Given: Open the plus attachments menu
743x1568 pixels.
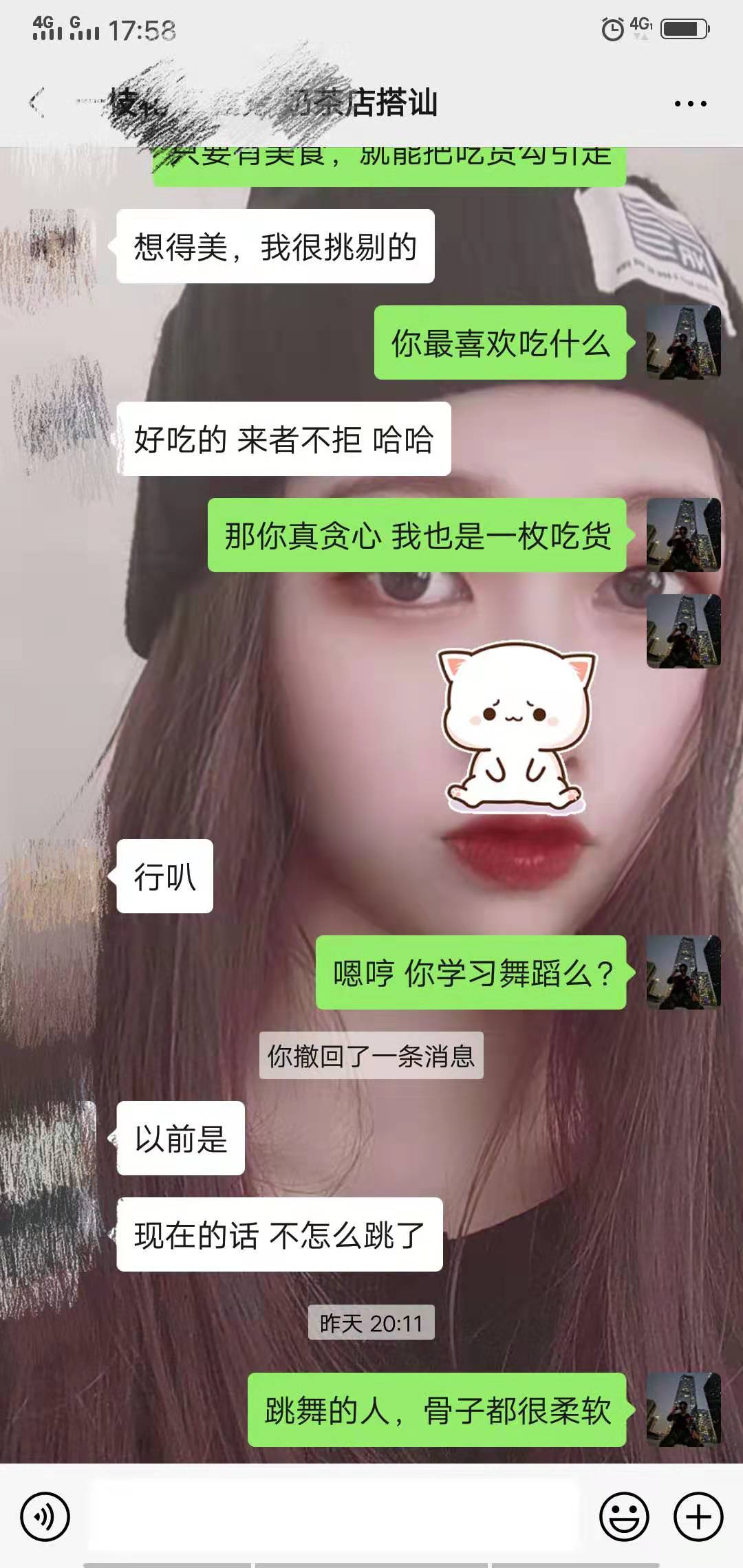Looking at the screenshot, I should tap(698, 1516).
